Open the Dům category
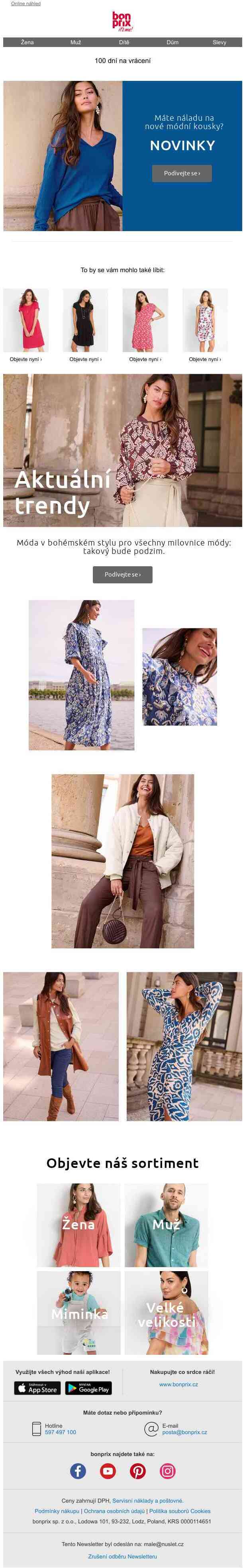 coord(172,43)
